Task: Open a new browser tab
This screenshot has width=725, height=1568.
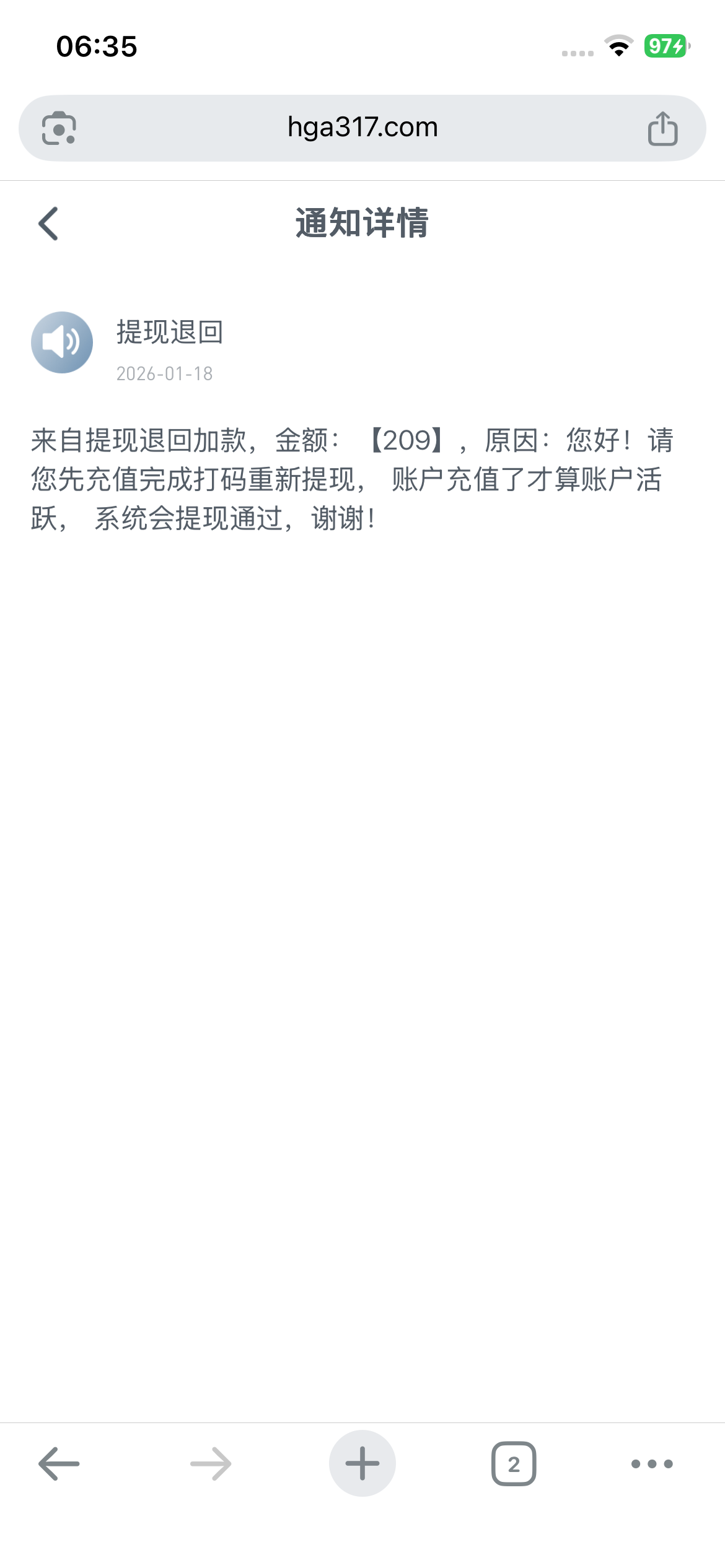Action: point(362,1464)
